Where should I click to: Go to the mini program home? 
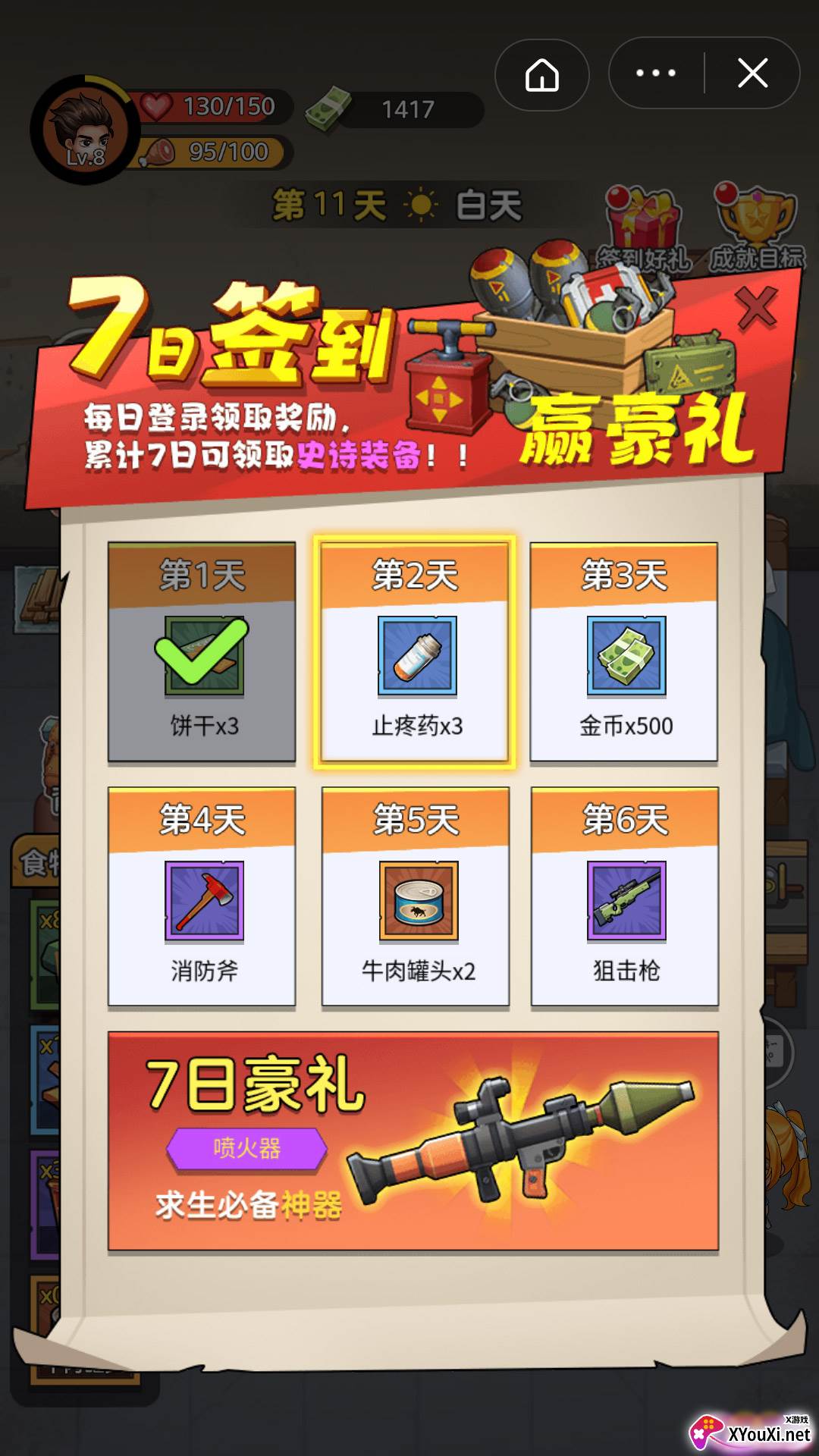[x=542, y=74]
